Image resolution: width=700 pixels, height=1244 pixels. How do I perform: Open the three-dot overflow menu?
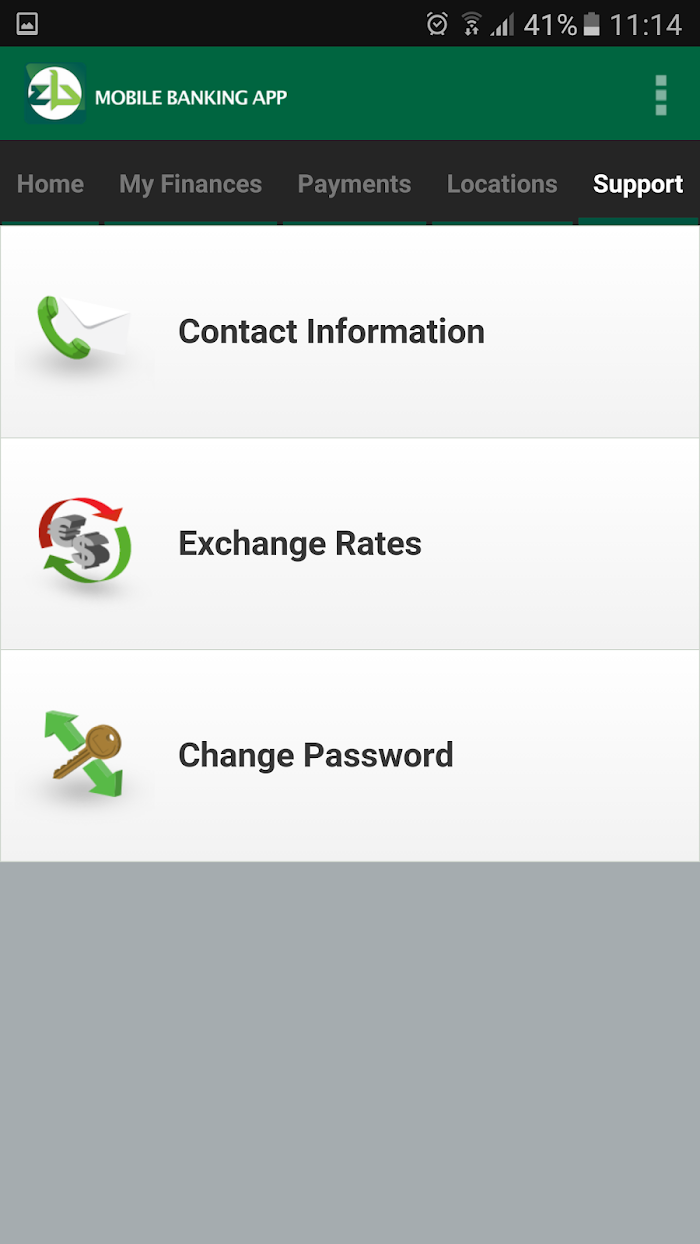tap(660, 95)
